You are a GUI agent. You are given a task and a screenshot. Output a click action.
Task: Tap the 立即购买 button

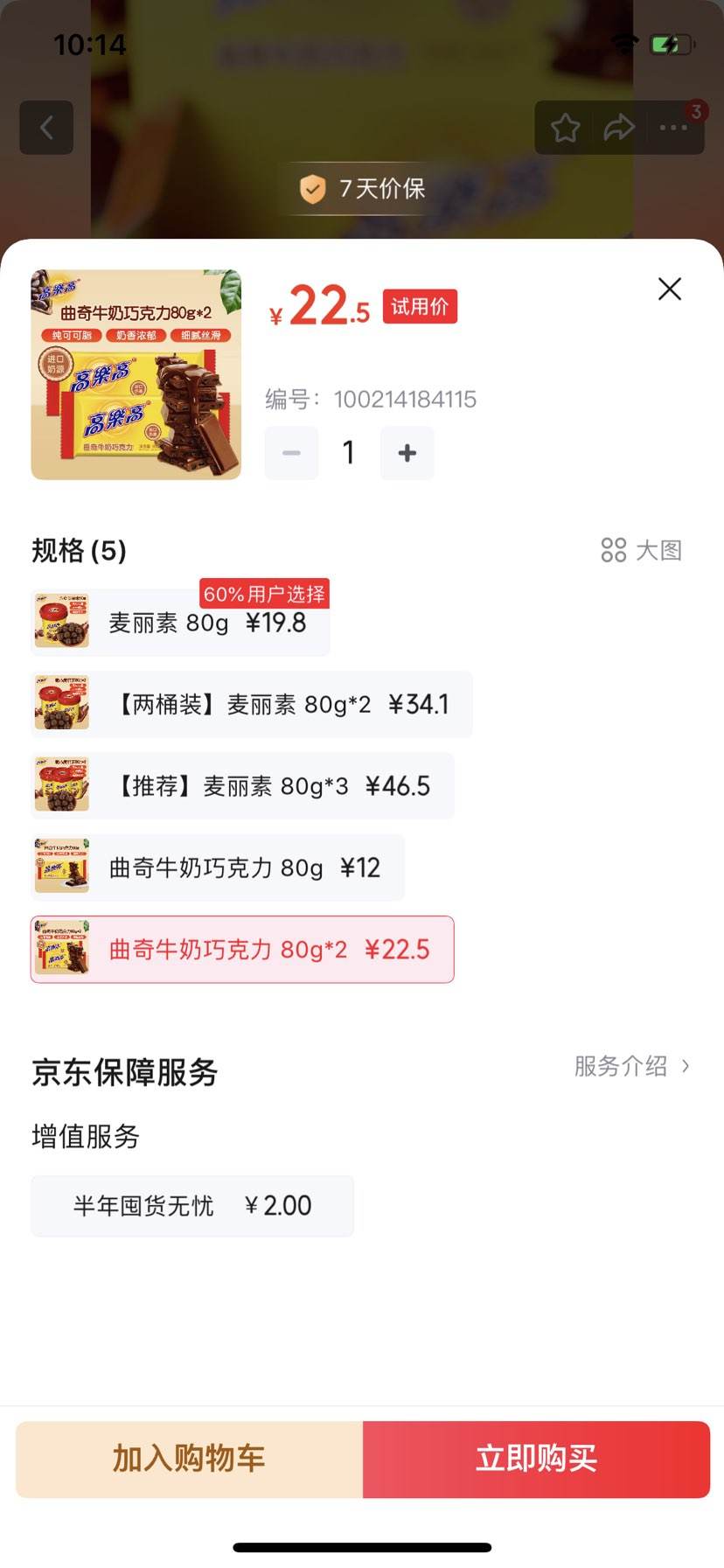(536, 1459)
